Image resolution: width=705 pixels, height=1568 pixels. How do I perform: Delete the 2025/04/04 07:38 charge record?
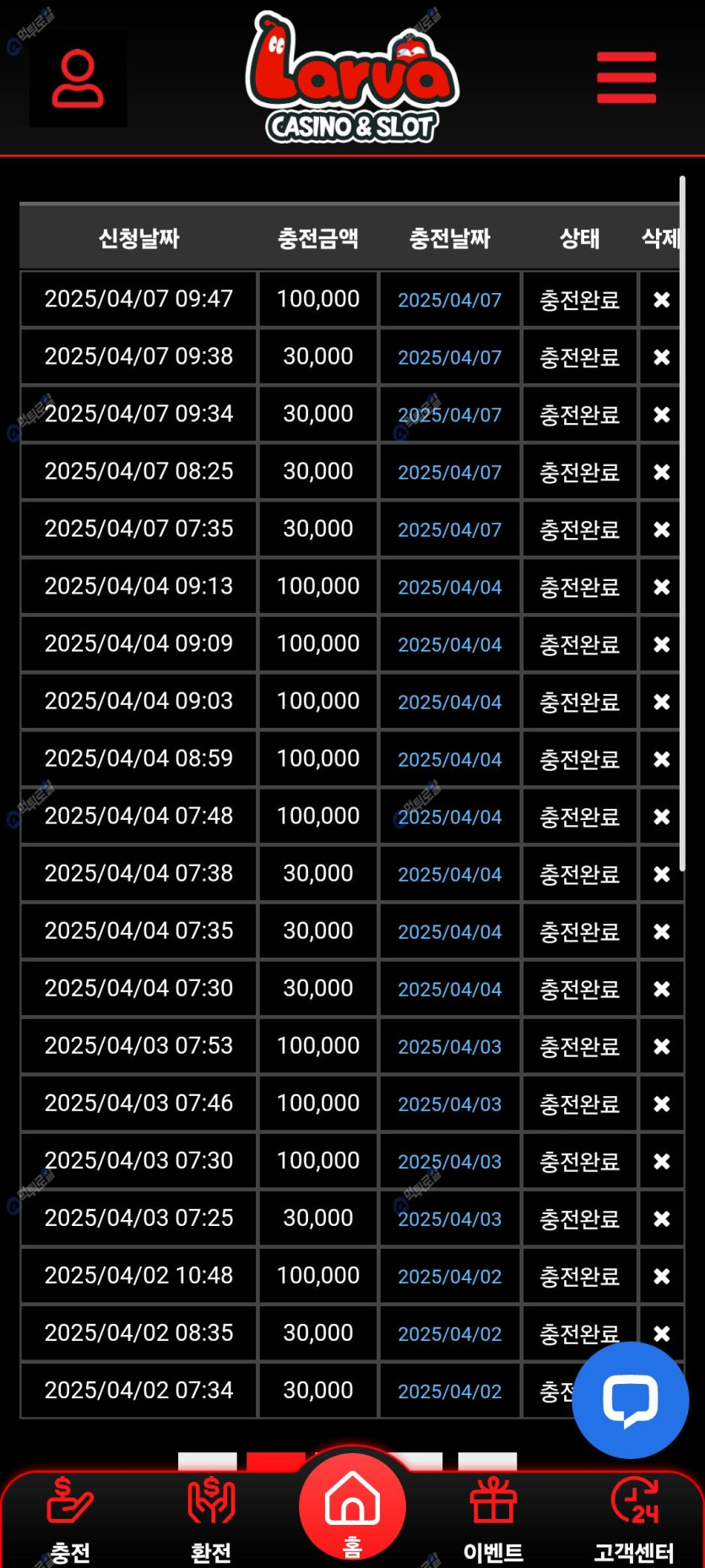click(x=662, y=874)
